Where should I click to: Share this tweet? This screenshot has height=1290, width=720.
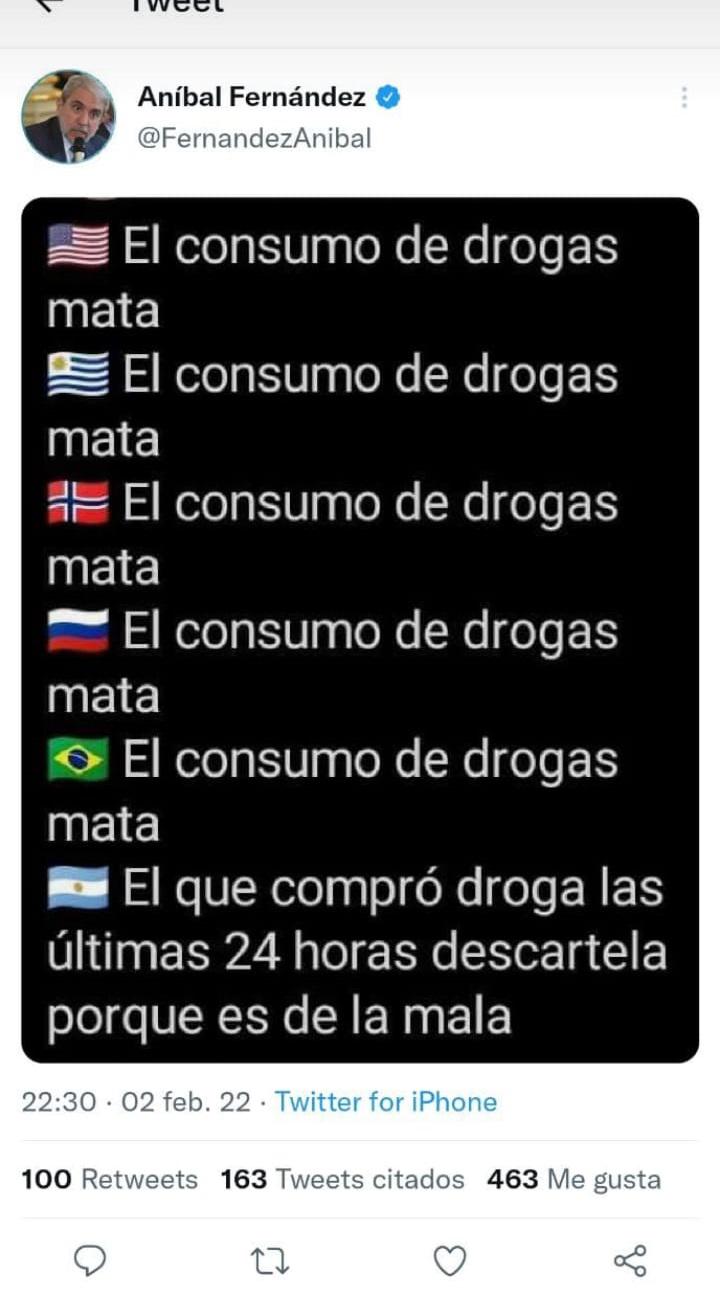(x=630, y=1261)
